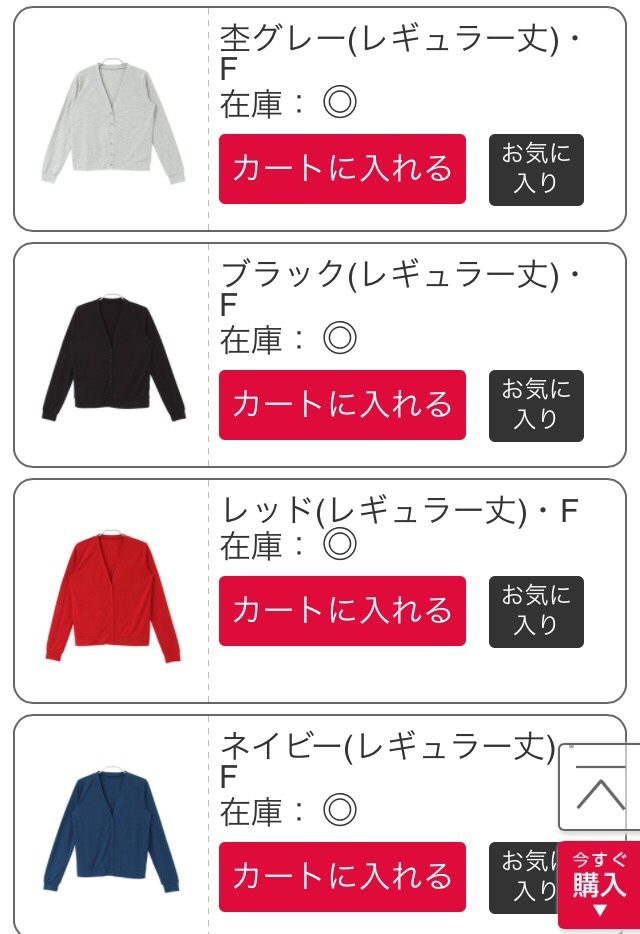Favorite the ネイビー cardigan

522,877
